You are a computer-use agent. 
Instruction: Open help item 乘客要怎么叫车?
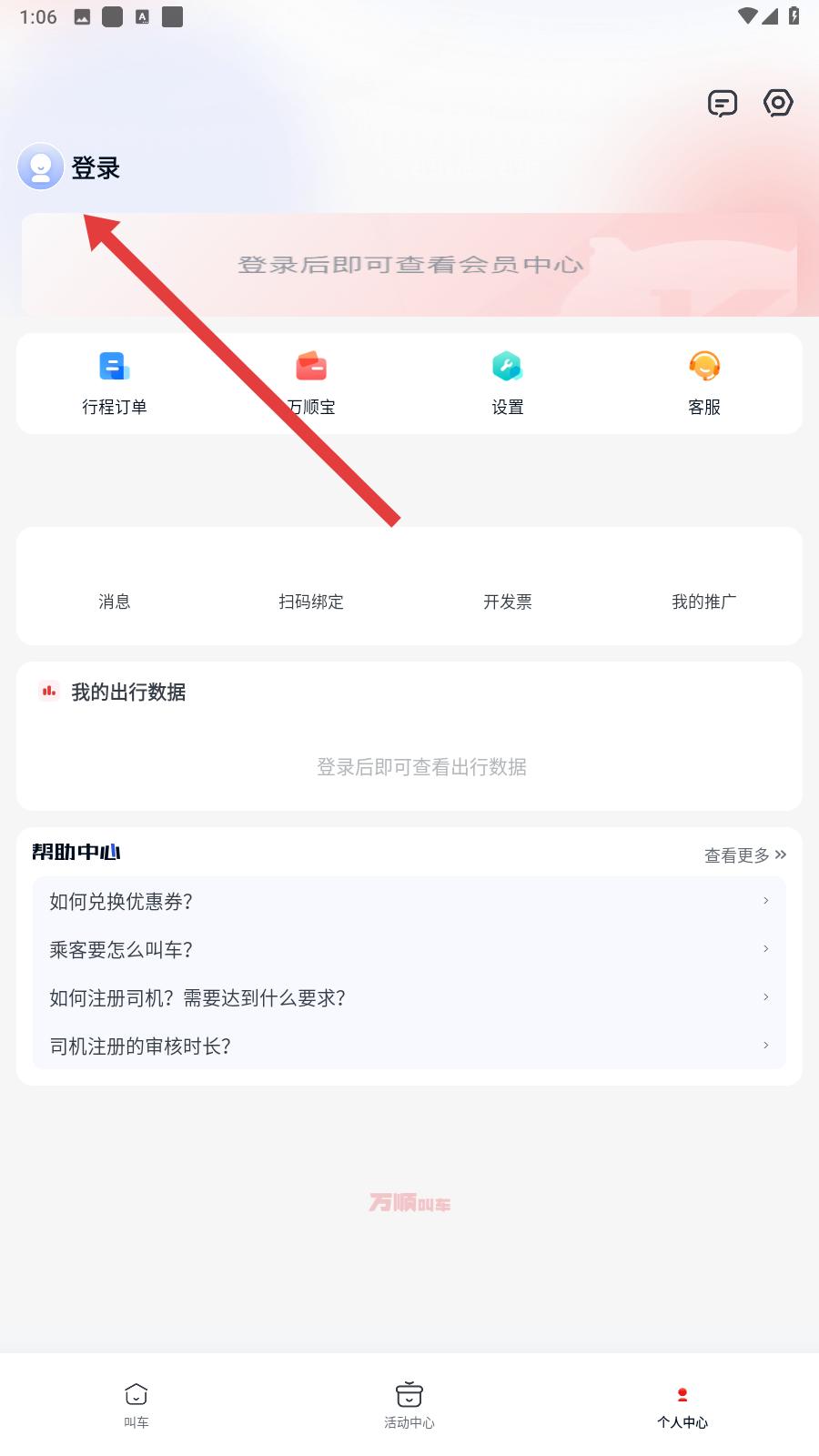point(409,949)
